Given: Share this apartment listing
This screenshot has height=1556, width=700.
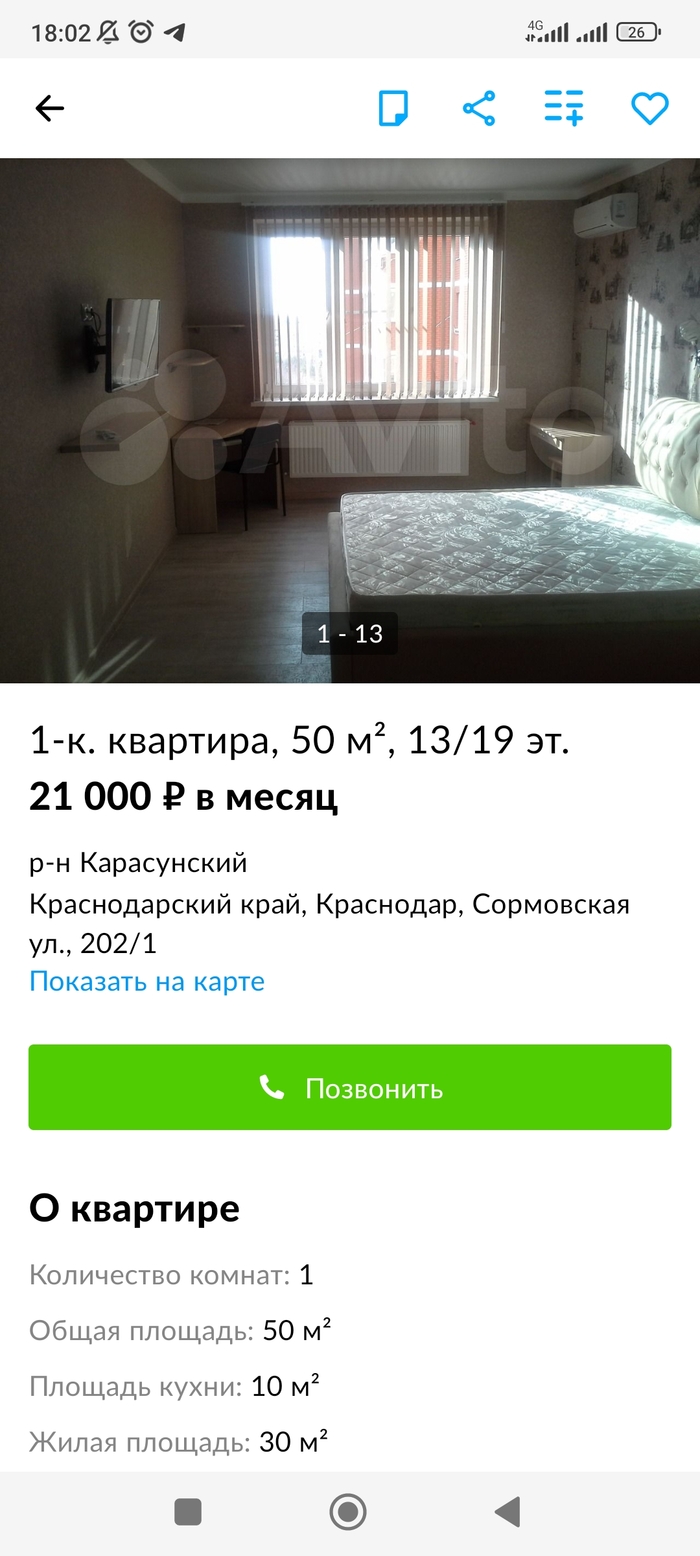Looking at the screenshot, I should [x=479, y=108].
